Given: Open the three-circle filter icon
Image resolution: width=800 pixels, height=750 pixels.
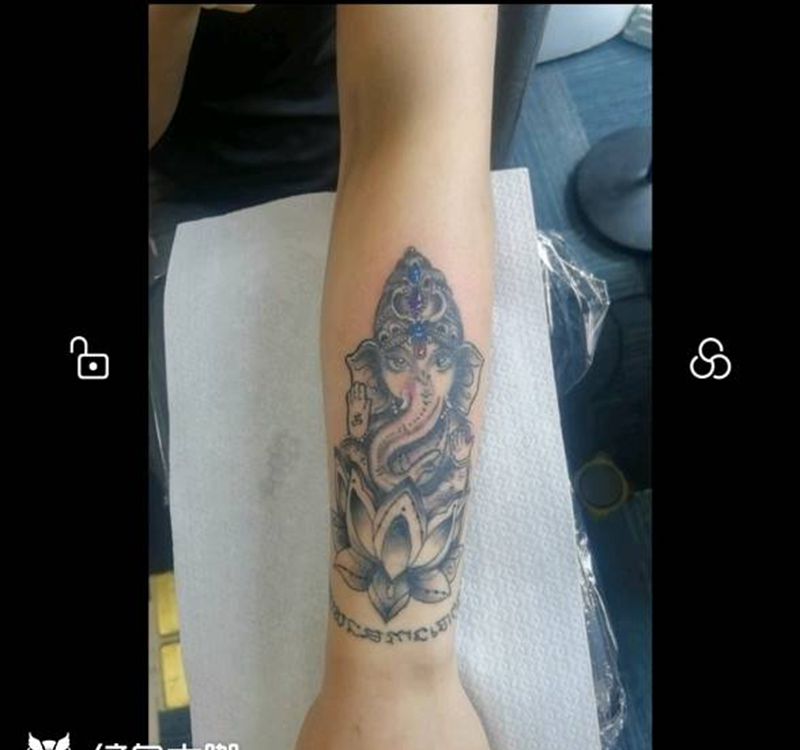Looking at the screenshot, I should coord(710,359).
